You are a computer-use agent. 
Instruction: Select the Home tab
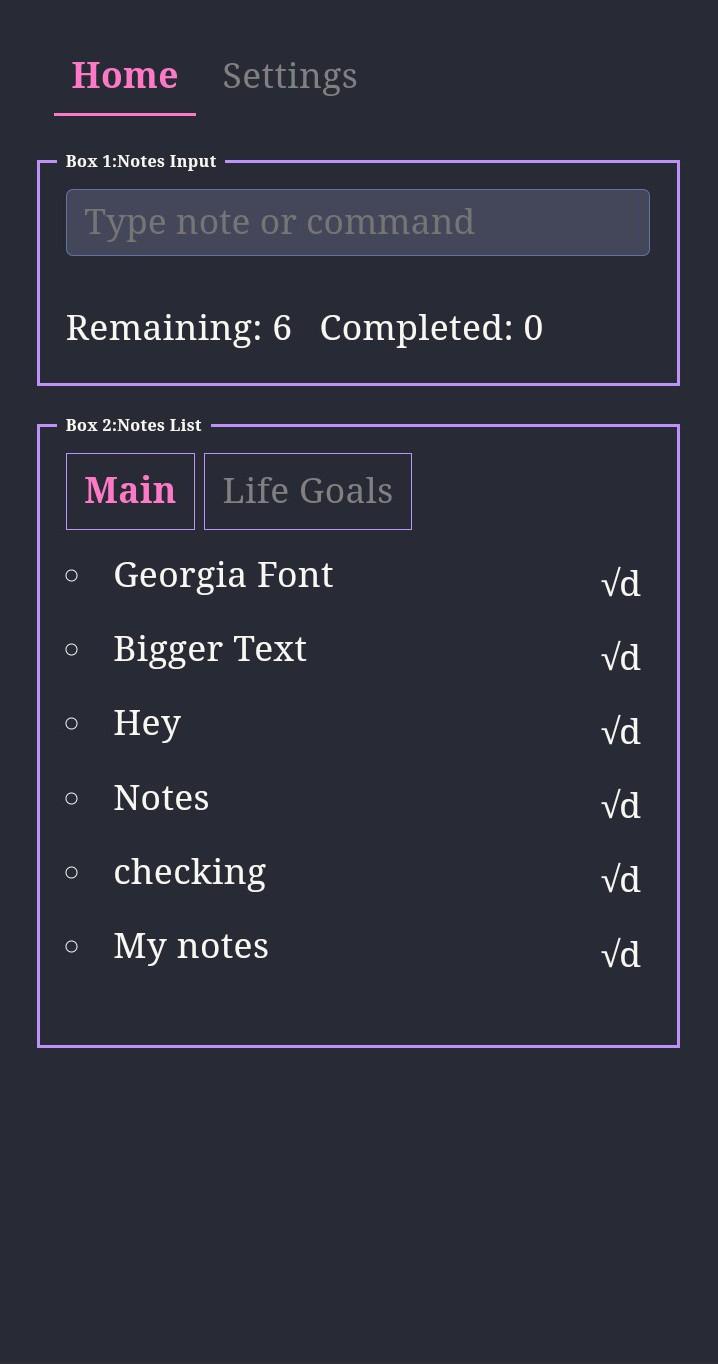[x=125, y=76]
